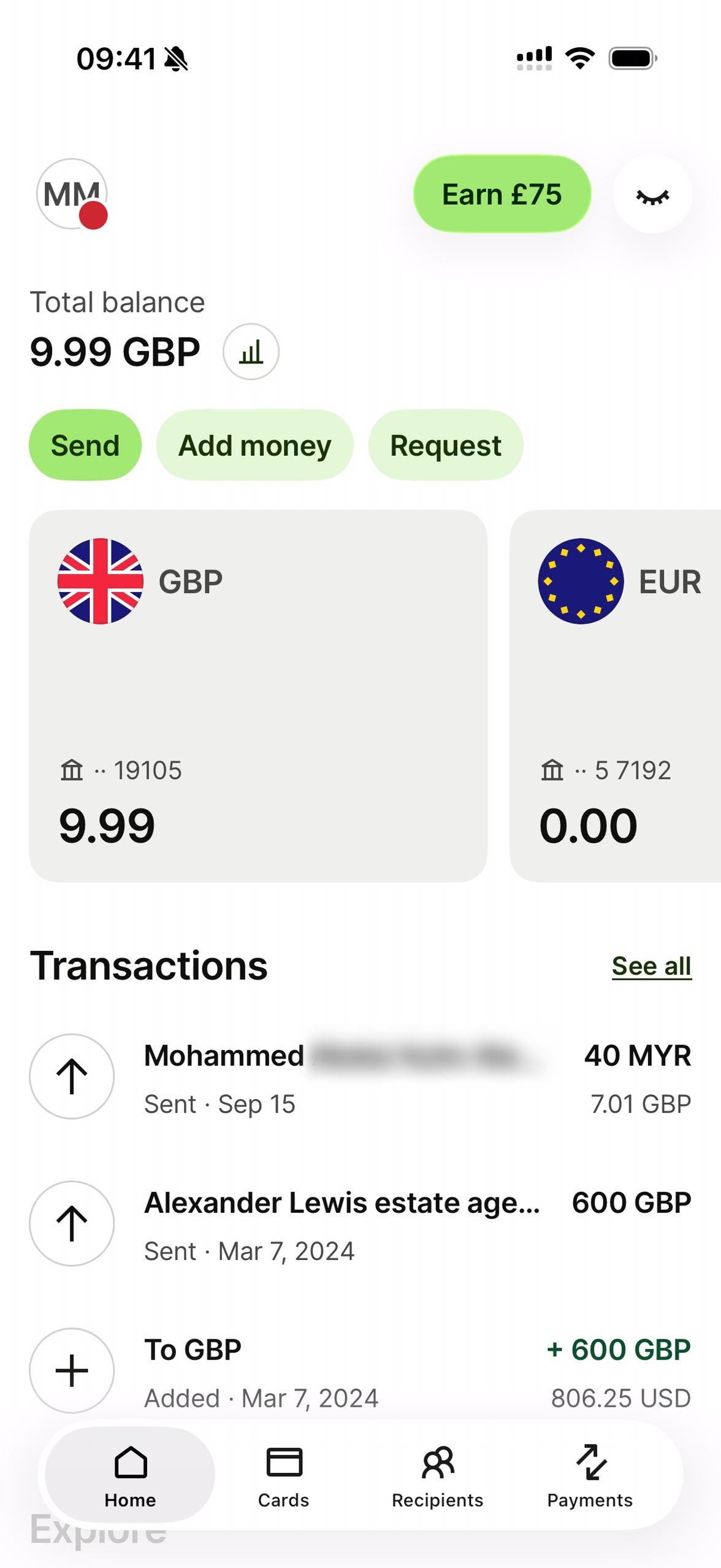Open the balance chart icon
Viewport: 721px width, 1568px height.
(x=251, y=352)
